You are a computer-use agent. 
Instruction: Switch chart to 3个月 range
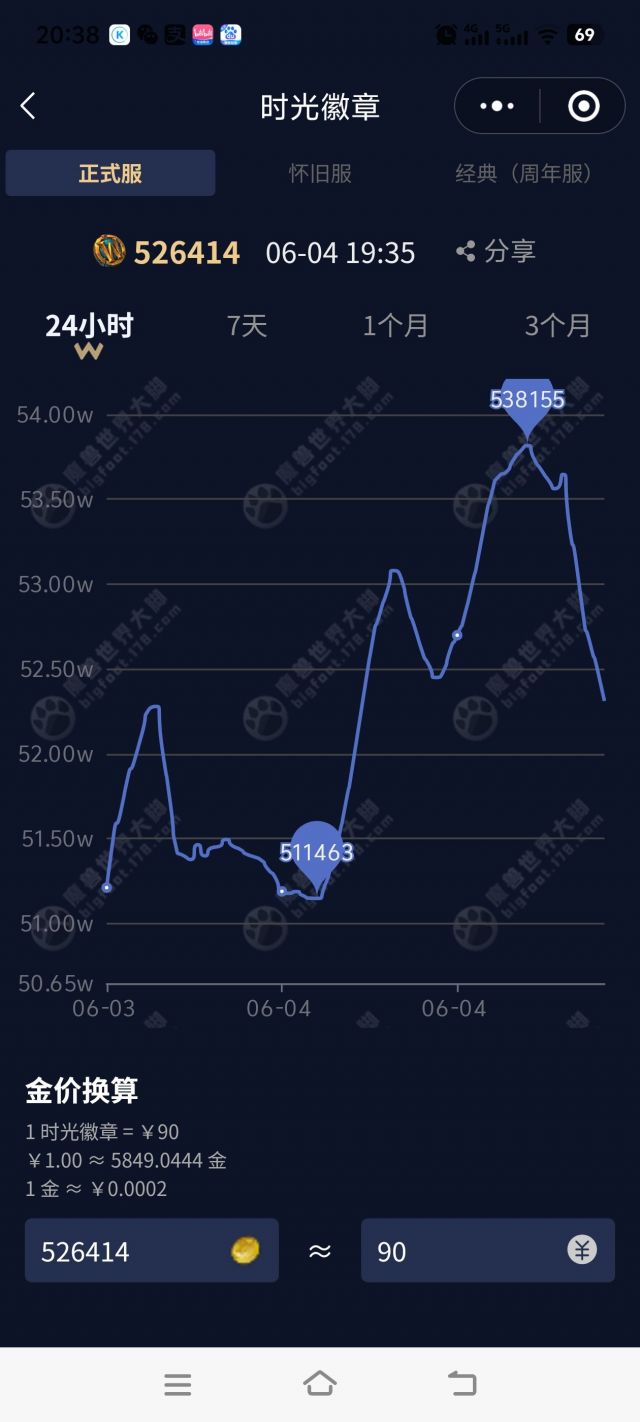click(557, 326)
